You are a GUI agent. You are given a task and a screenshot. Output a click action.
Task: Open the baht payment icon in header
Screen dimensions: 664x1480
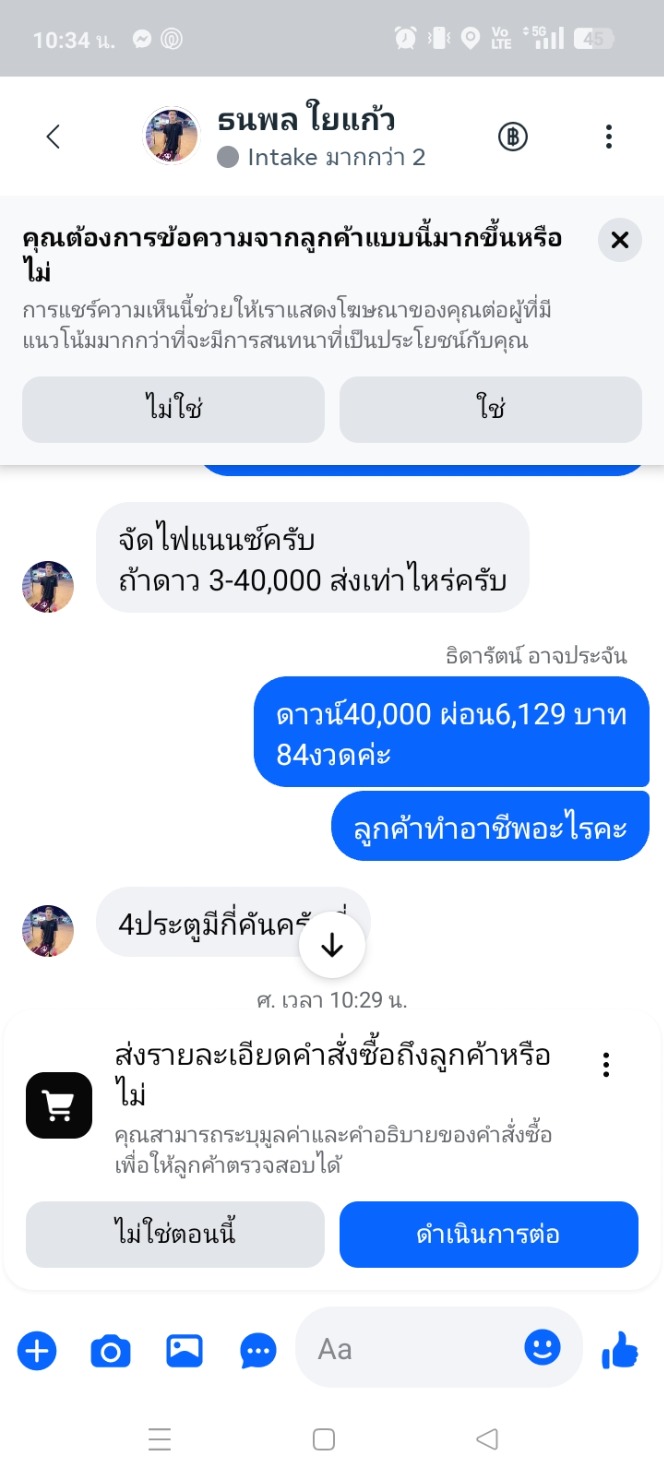tap(513, 137)
